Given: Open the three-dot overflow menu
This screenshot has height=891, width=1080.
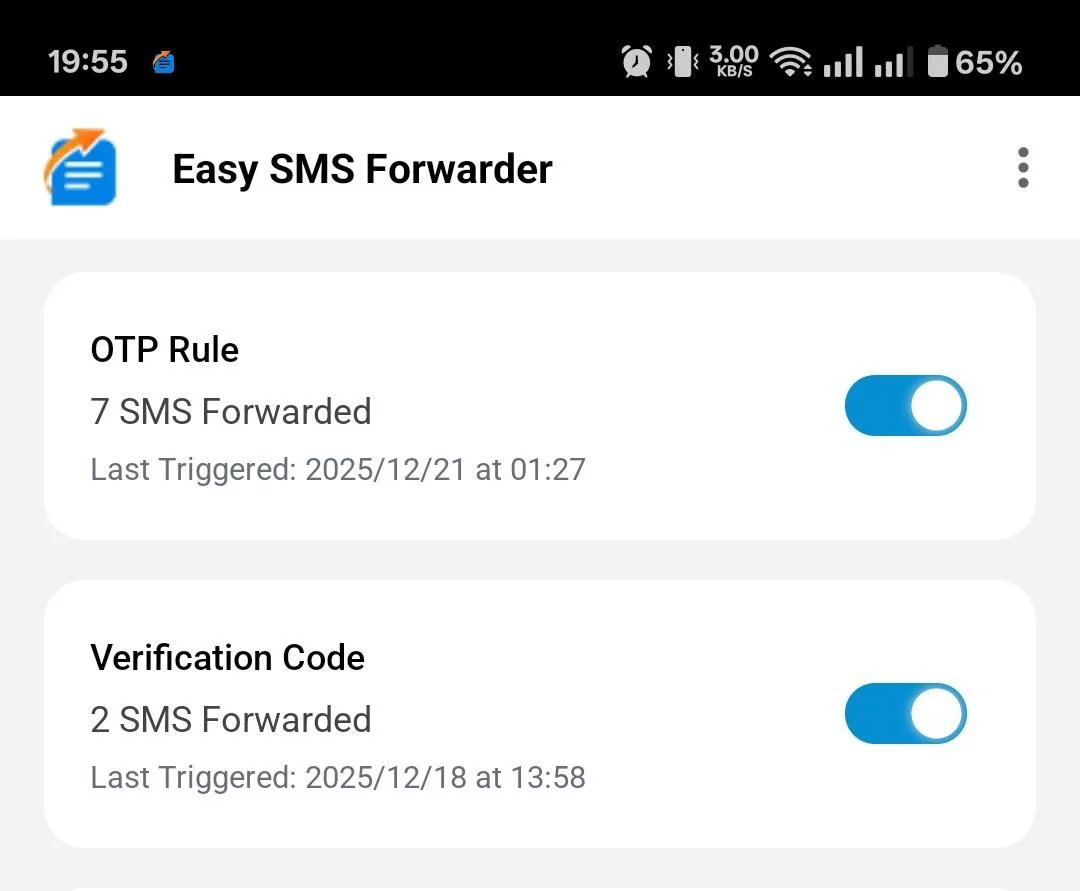Looking at the screenshot, I should (x=1022, y=168).
